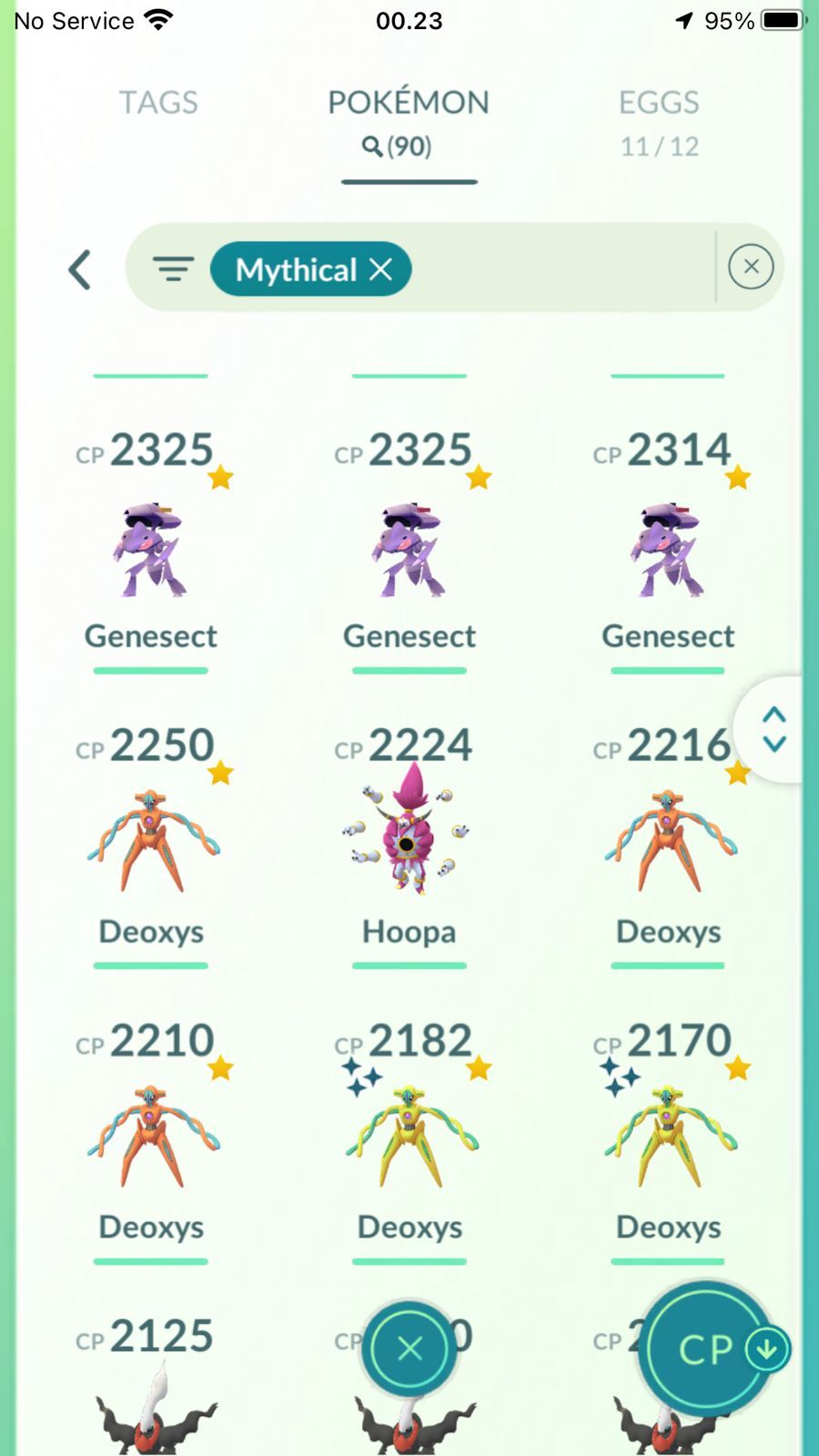Remove the Mythical filter chip
This screenshot has width=819, height=1456.
coord(381,269)
